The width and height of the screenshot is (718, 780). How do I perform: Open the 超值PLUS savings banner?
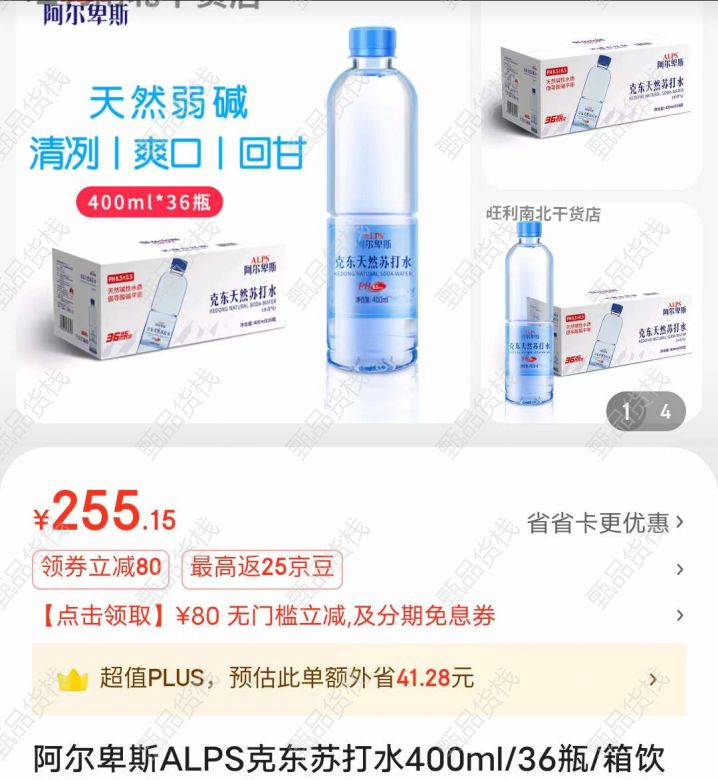tap(358, 680)
